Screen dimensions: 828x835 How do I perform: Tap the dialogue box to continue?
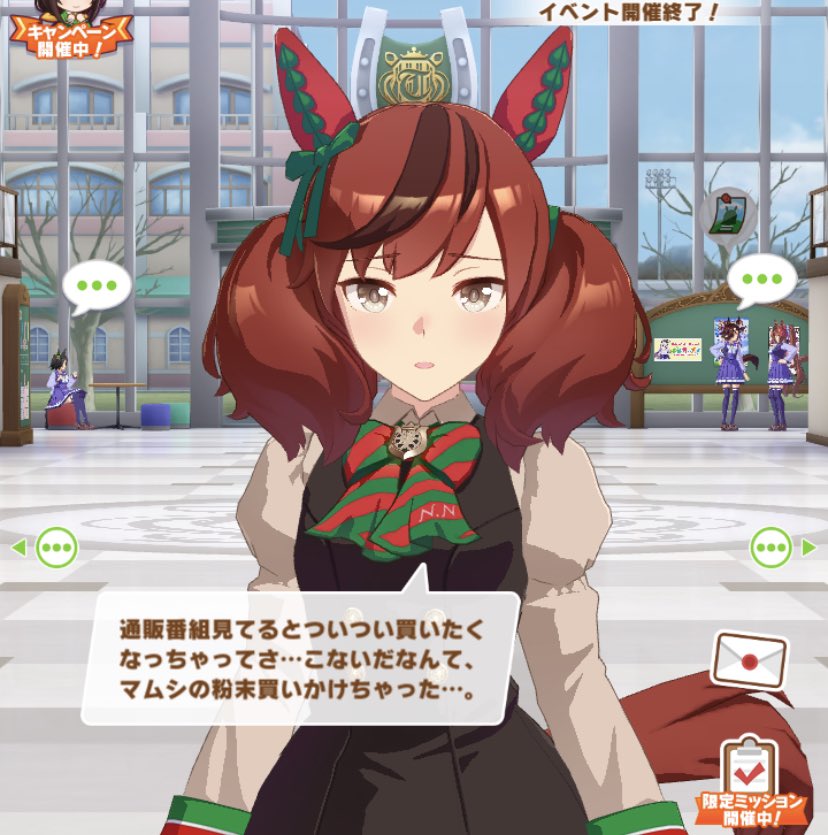300,658
